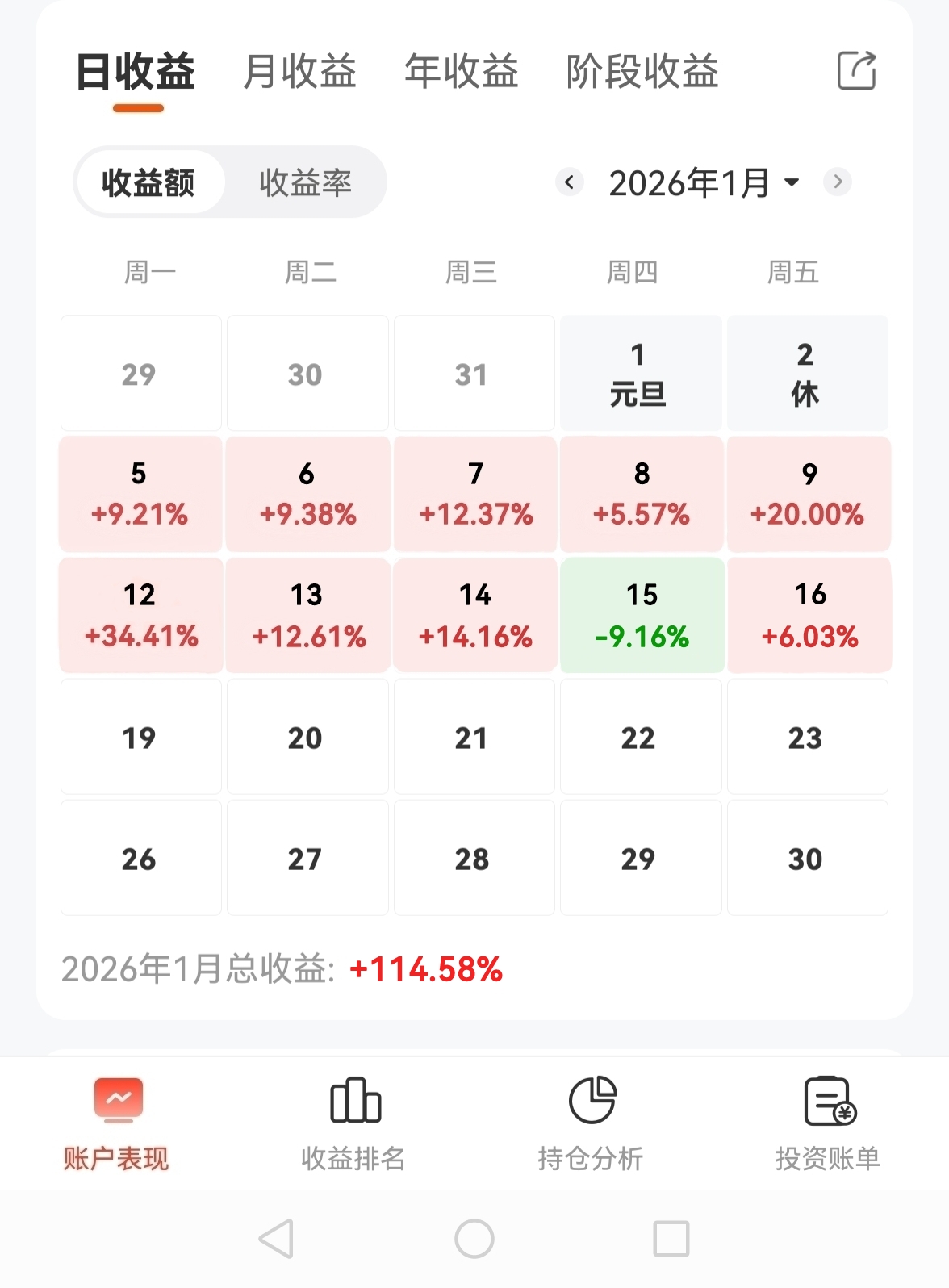View the 元旦 New Year holiday cell
This screenshot has height=1288, width=949.
pos(641,373)
